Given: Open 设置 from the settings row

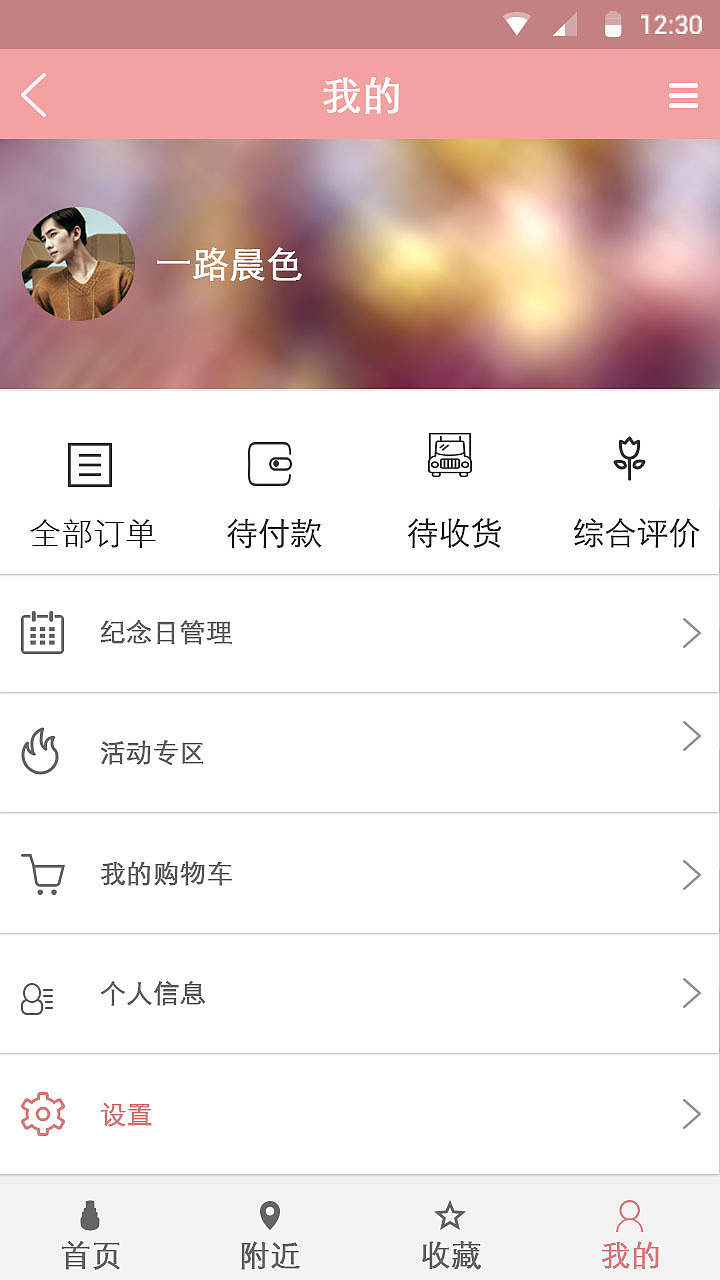Looking at the screenshot, I should coord(126,1114).
